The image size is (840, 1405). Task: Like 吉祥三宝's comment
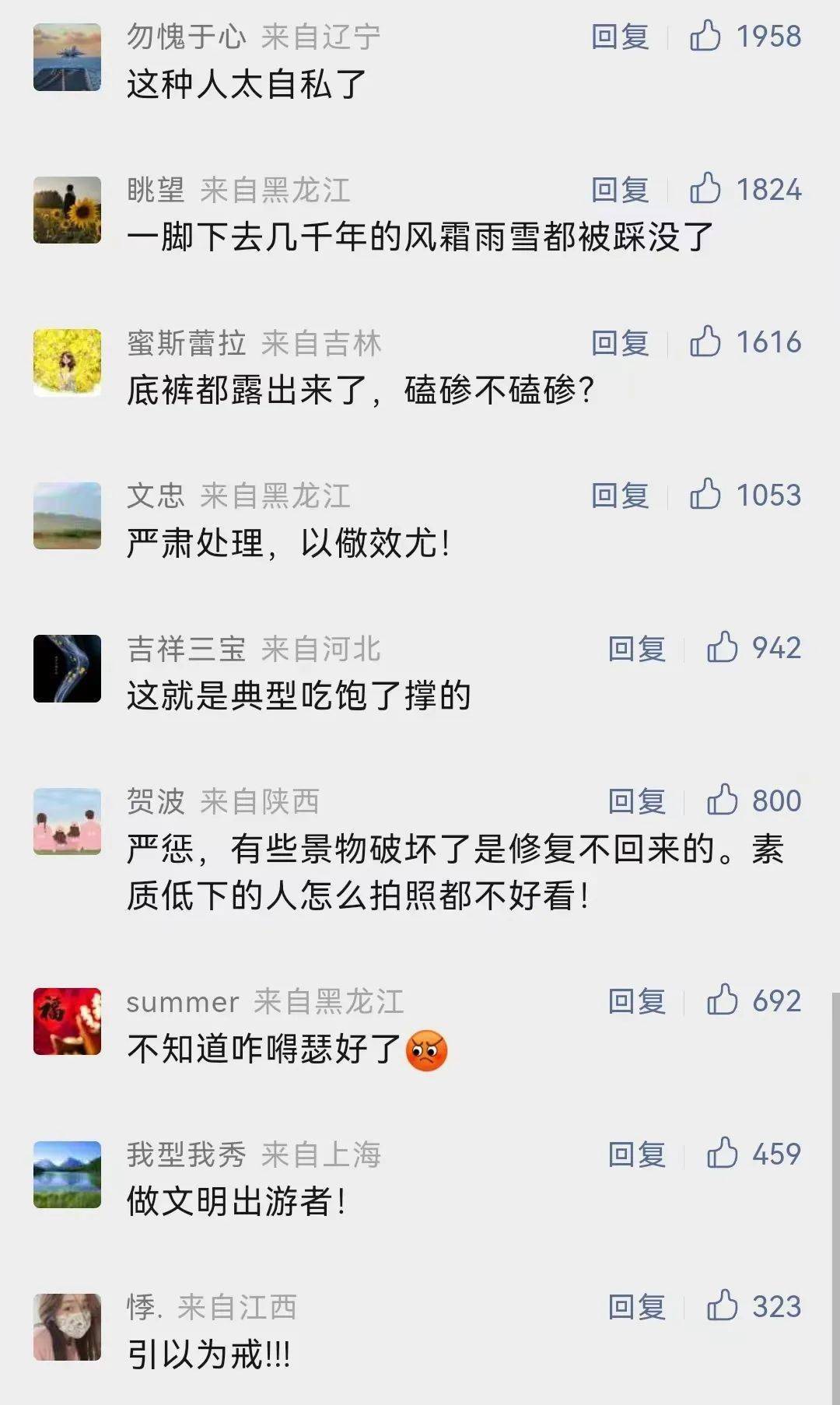tap(723, 647)
